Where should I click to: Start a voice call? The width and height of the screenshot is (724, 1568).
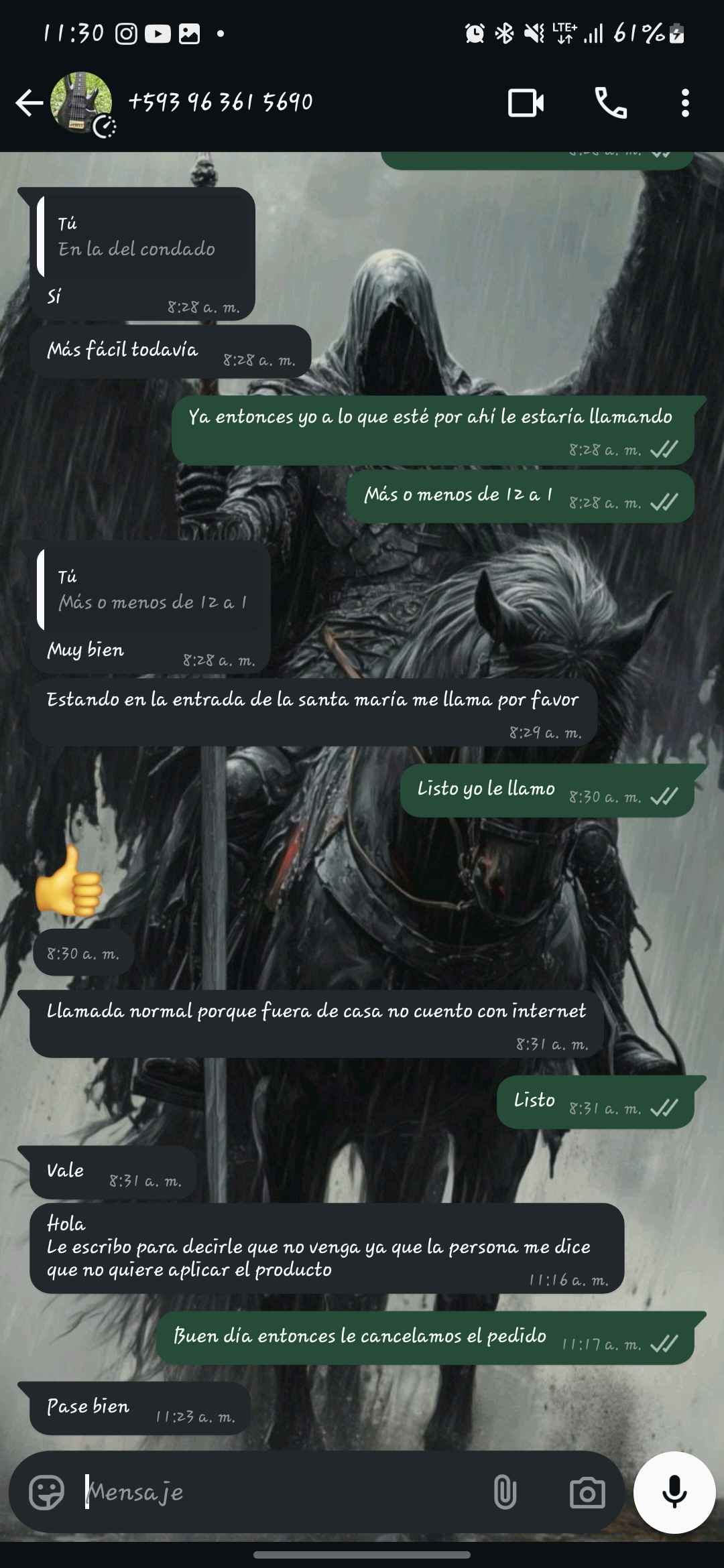pos(611,103)
